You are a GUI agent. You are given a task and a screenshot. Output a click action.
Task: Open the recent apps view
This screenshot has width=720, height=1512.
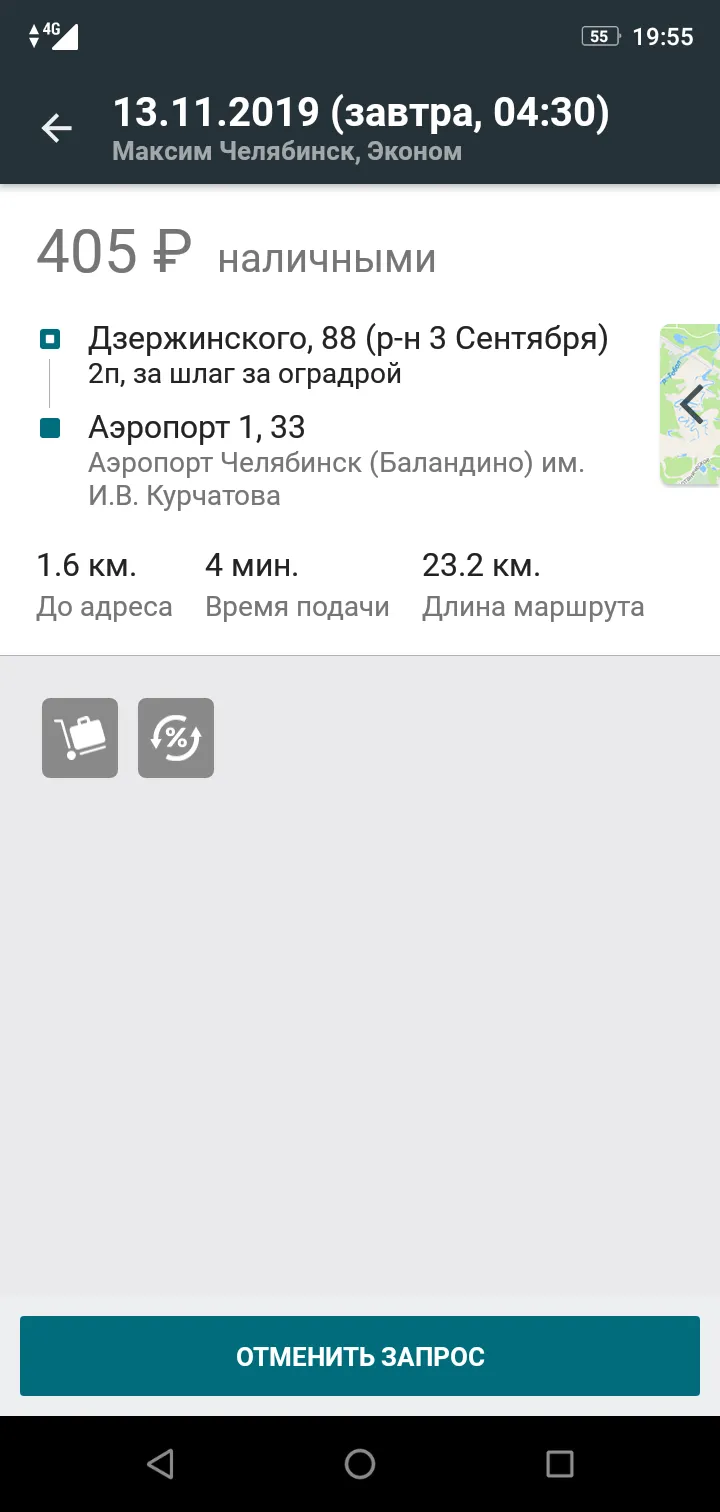(x=560, y=1464)
